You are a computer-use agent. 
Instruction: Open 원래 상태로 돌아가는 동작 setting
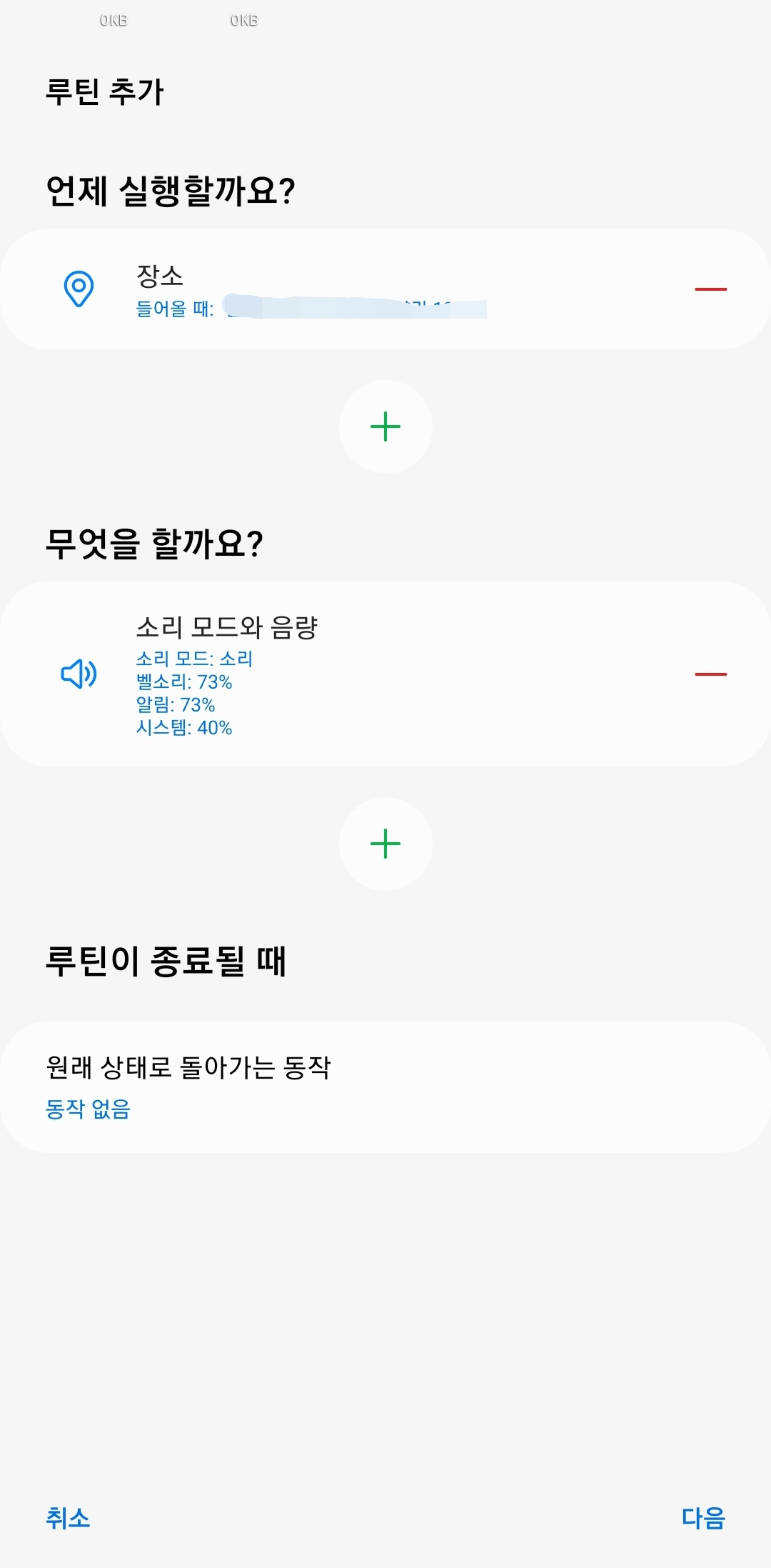tap(385, 1087)
